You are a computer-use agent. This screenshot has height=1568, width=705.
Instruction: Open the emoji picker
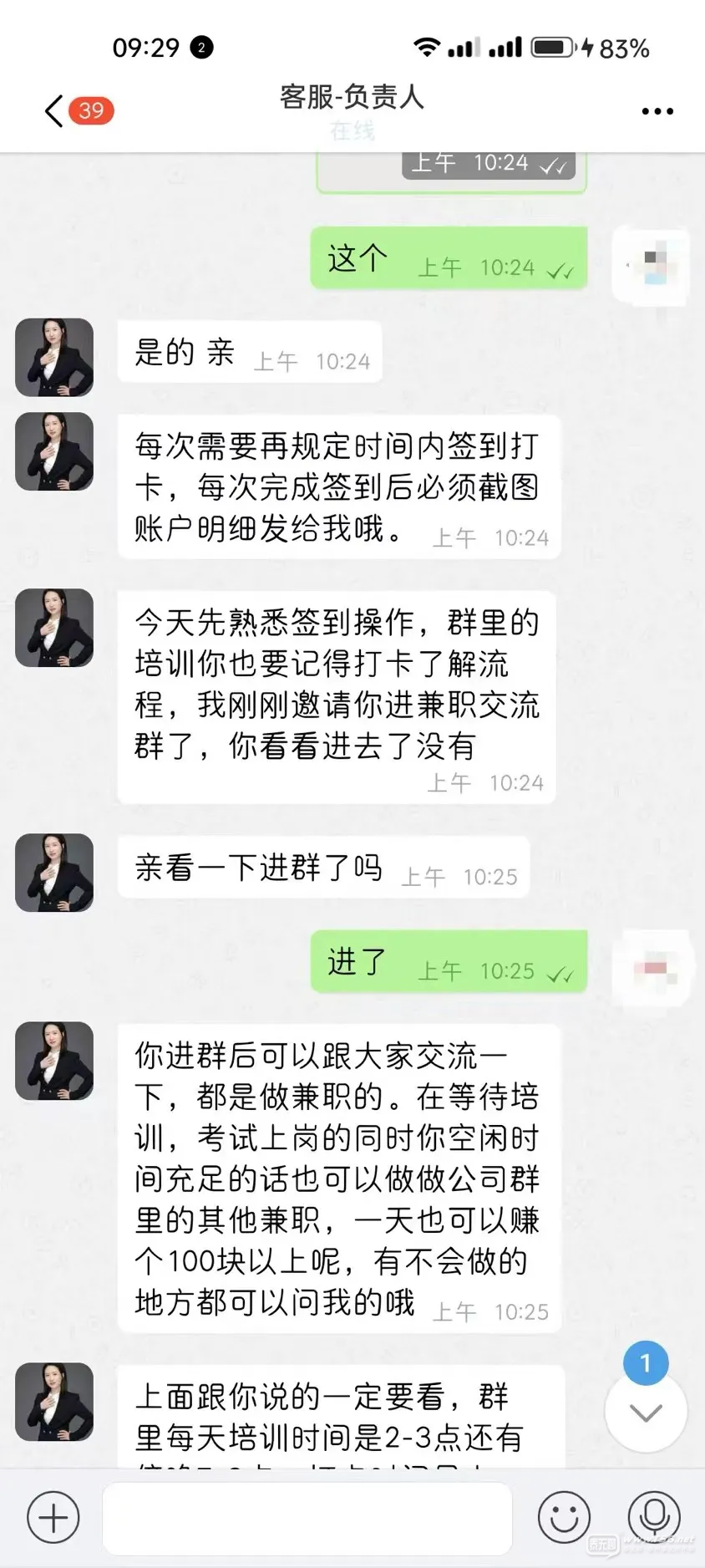[564, 1518]
